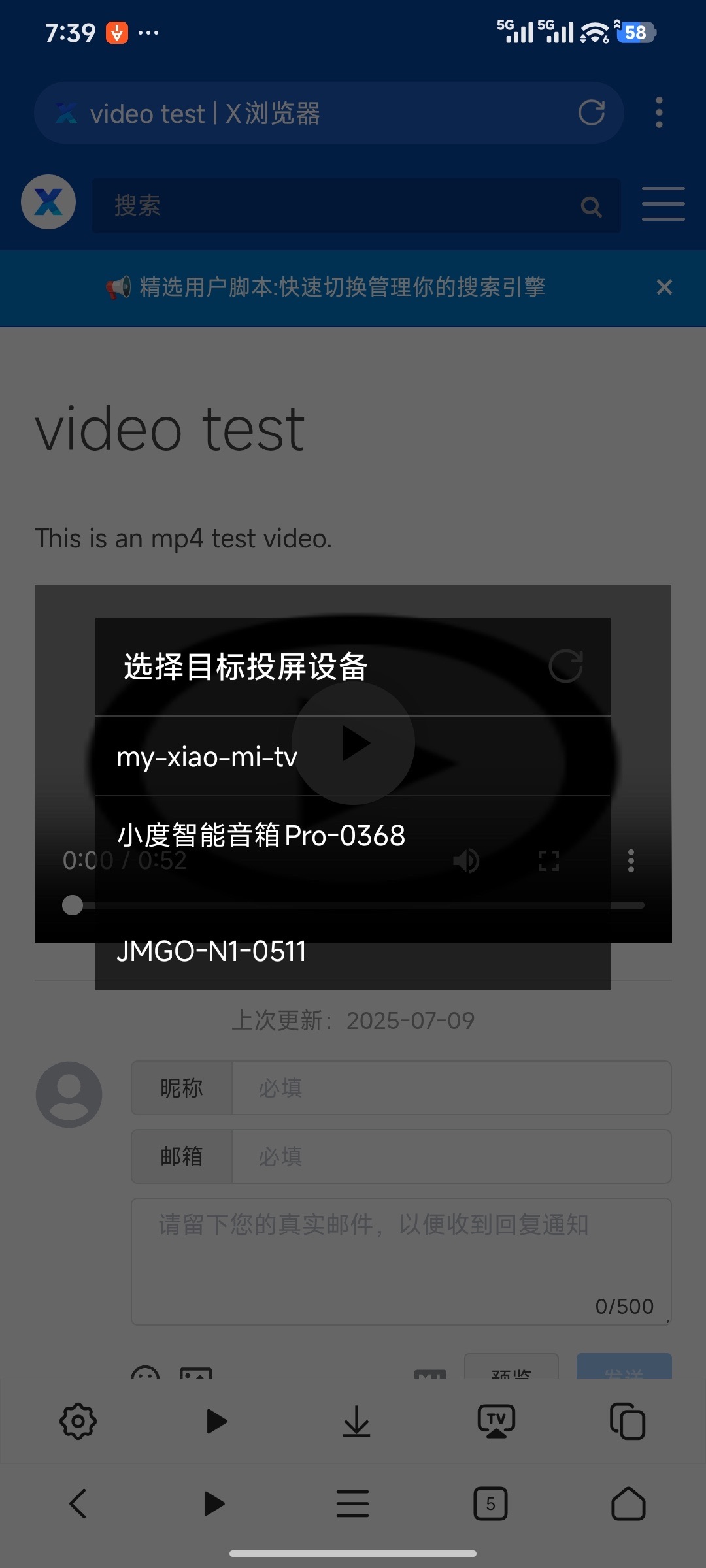Image resolution: width=706 pixels, height=1568 pixels.
Task: Open the site hamburger menu
Action: (x=663, y=204)
